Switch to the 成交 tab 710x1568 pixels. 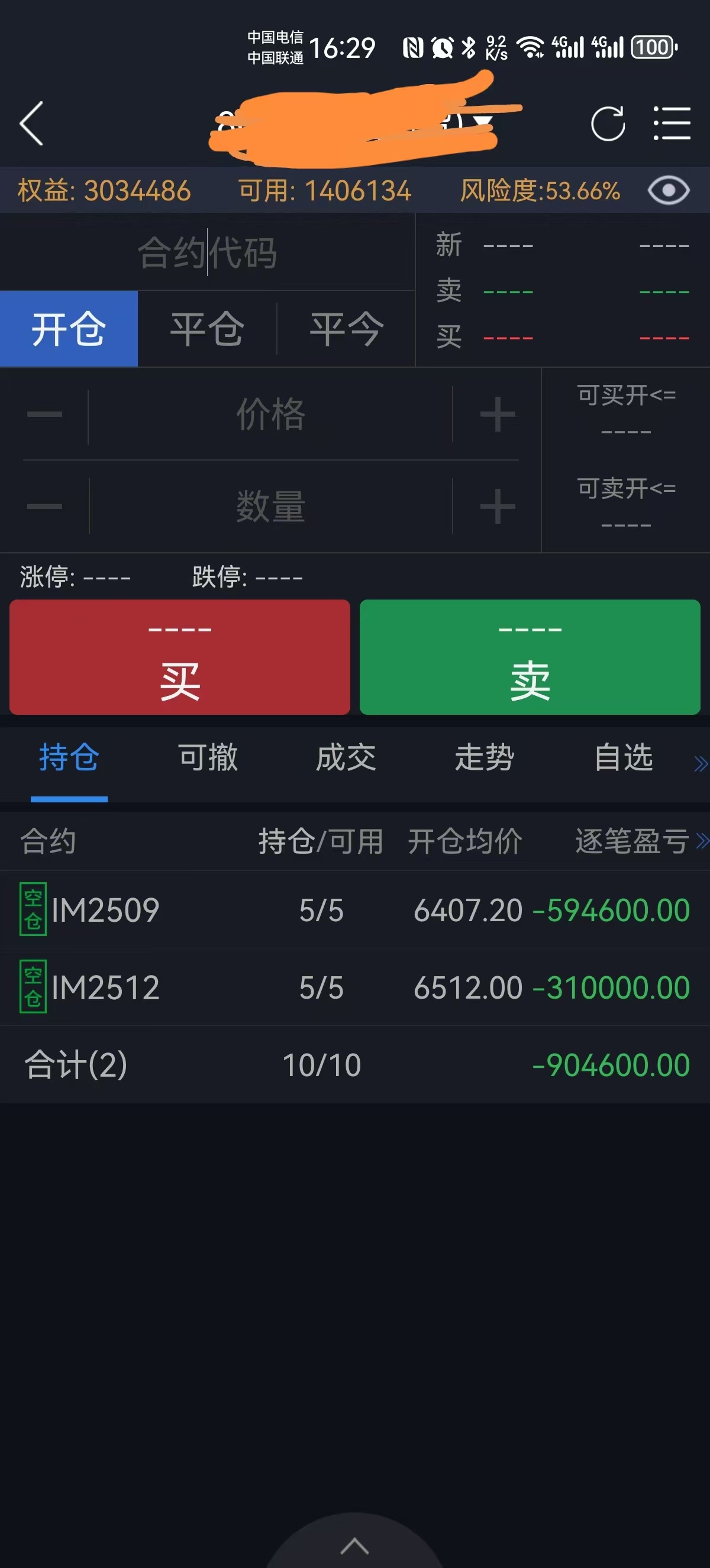346,758
